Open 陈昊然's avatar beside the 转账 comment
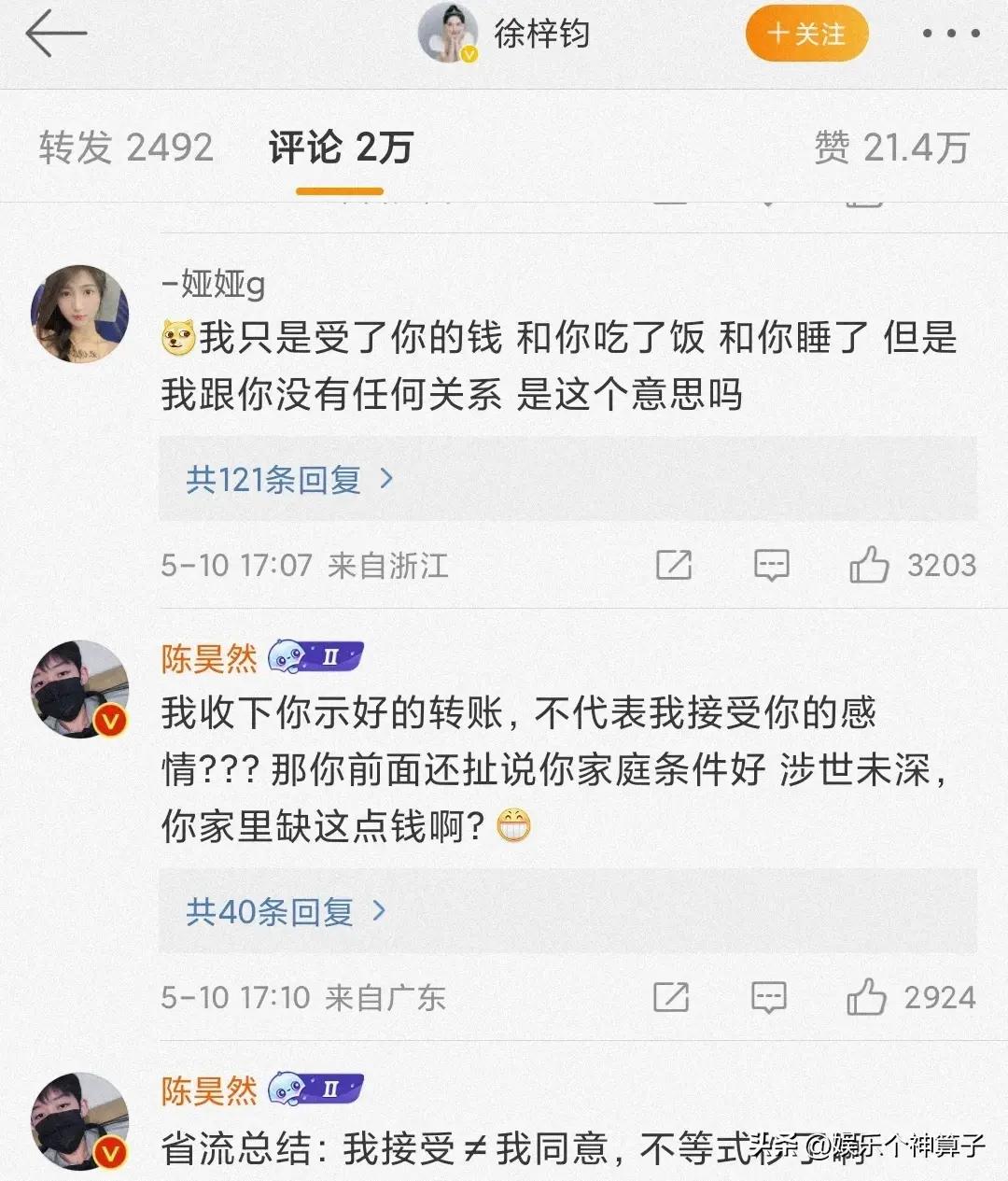The image size is (1008, 1181). [x=80, y=689]
